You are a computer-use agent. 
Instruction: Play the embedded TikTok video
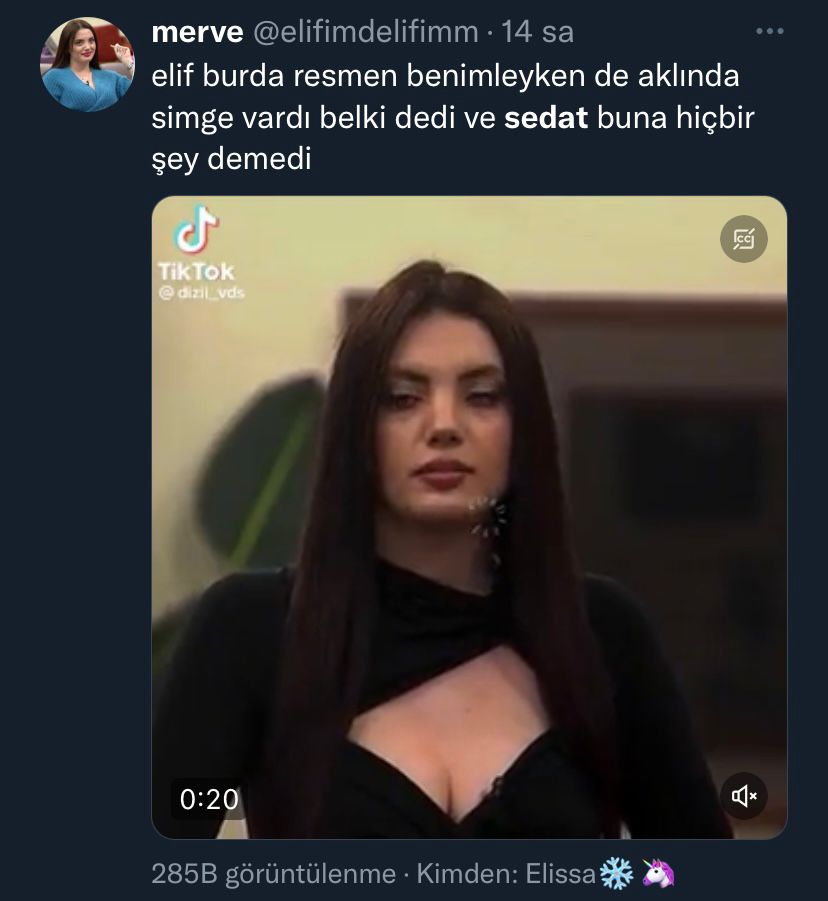click(469, 517)
